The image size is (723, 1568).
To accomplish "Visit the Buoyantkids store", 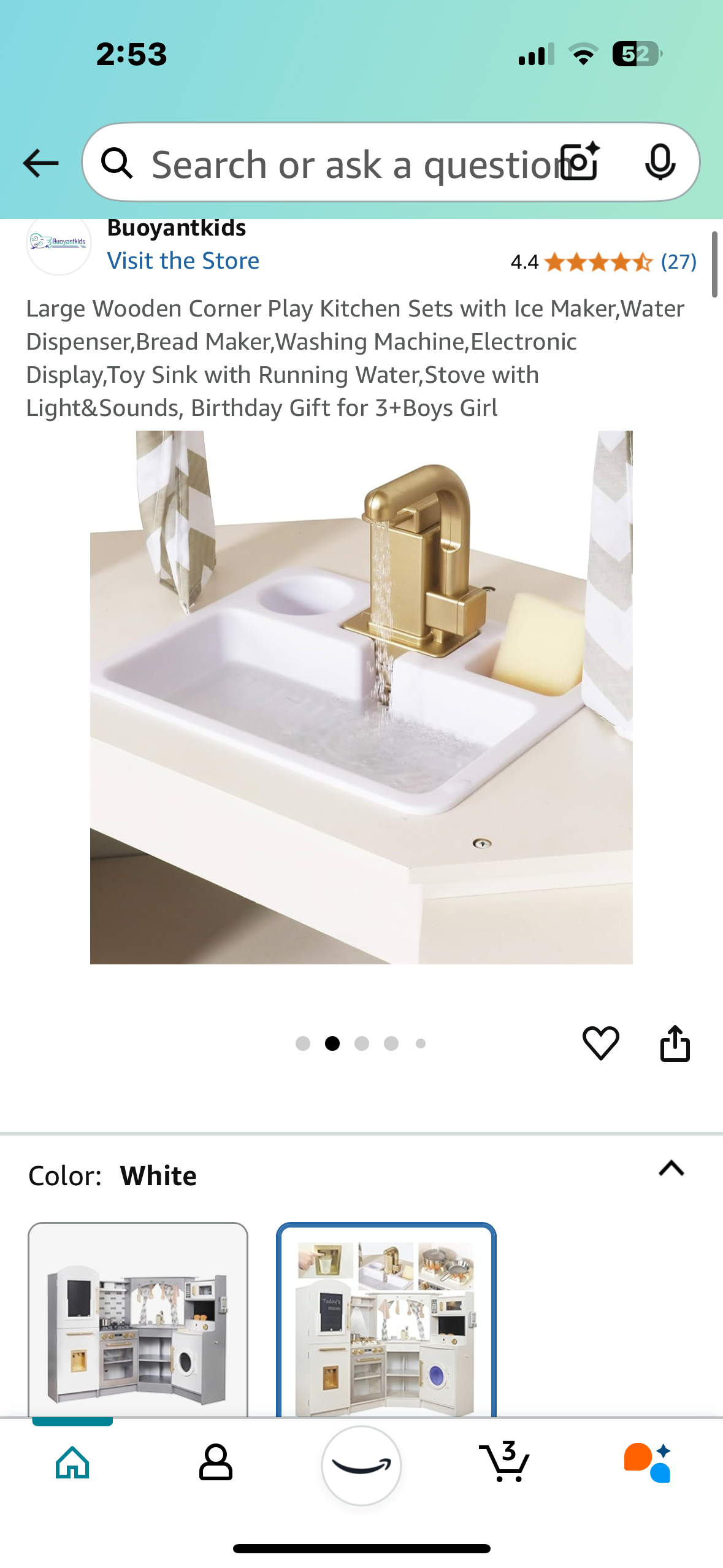I will tap(183, 261).
